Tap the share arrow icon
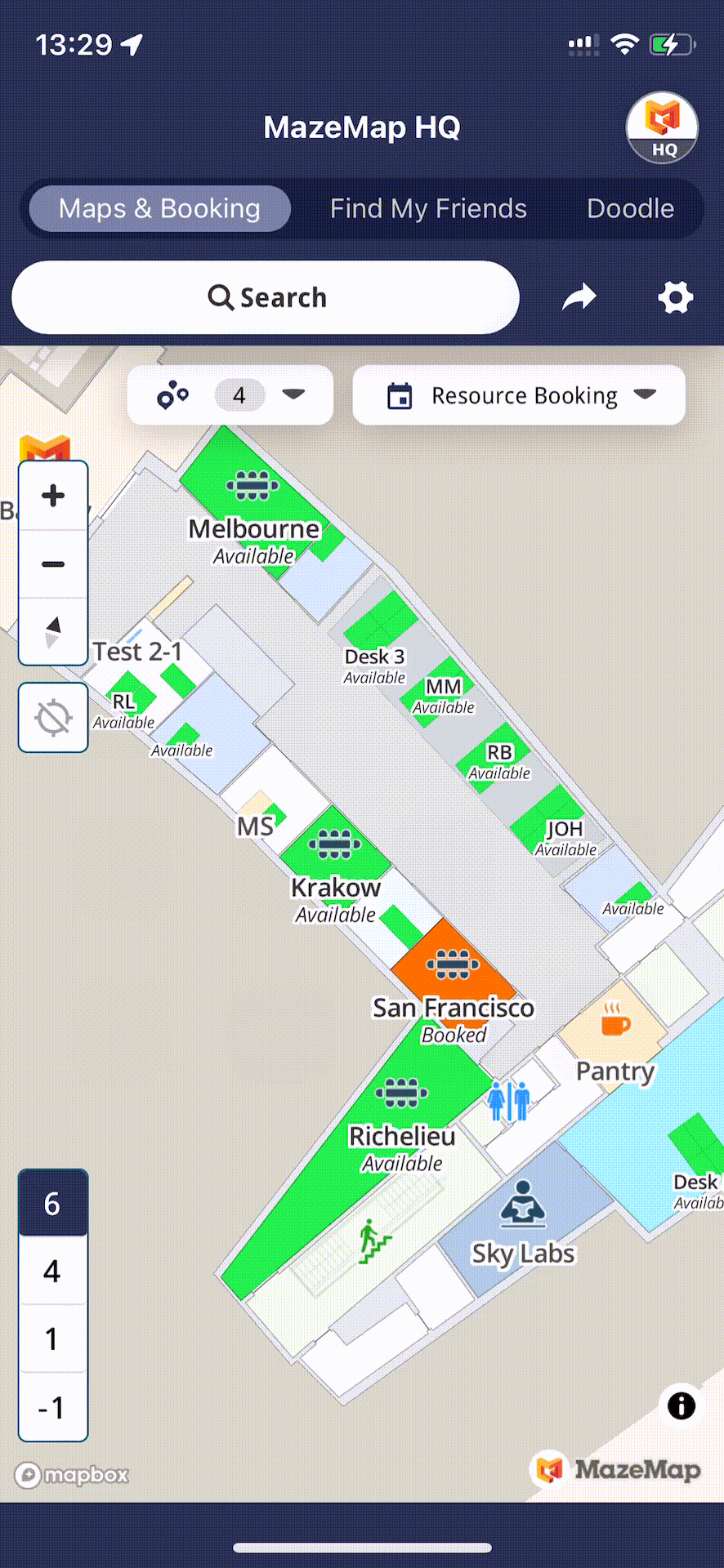Image resolution: width=724 pixels, height=1568 pixels. [579, 298]
